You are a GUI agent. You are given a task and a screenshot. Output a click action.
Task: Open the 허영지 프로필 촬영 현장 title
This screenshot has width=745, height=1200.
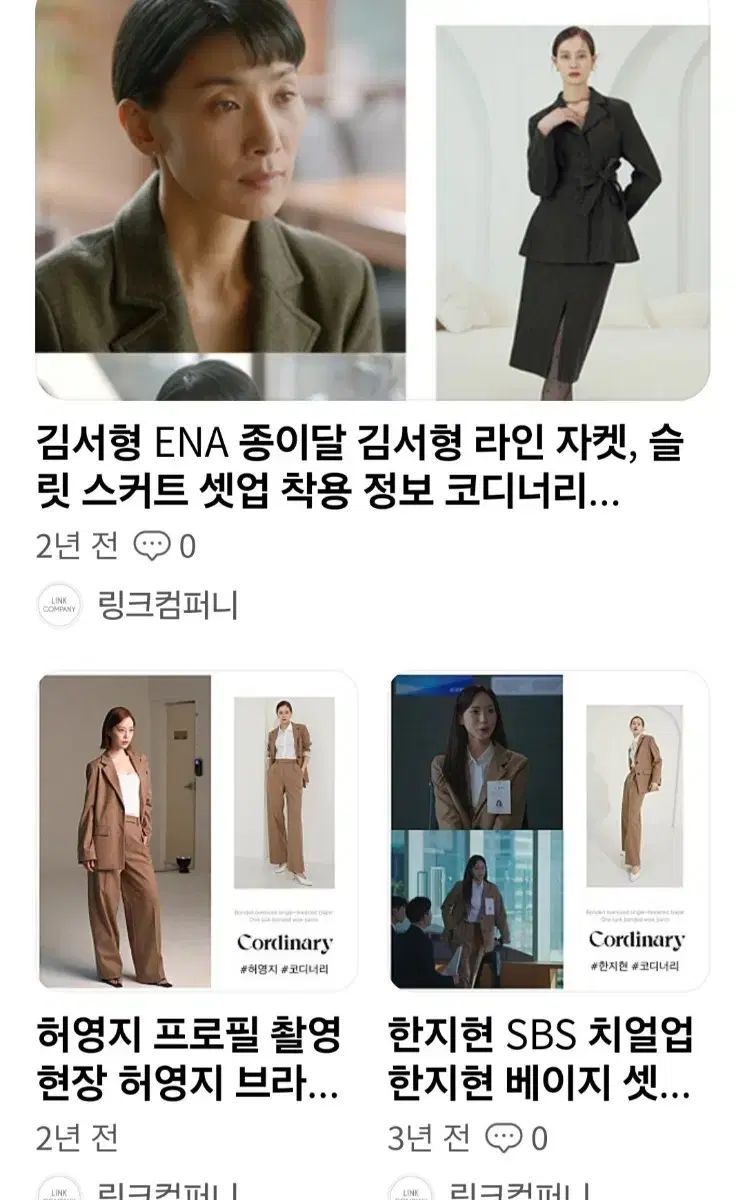point(190,1058)
